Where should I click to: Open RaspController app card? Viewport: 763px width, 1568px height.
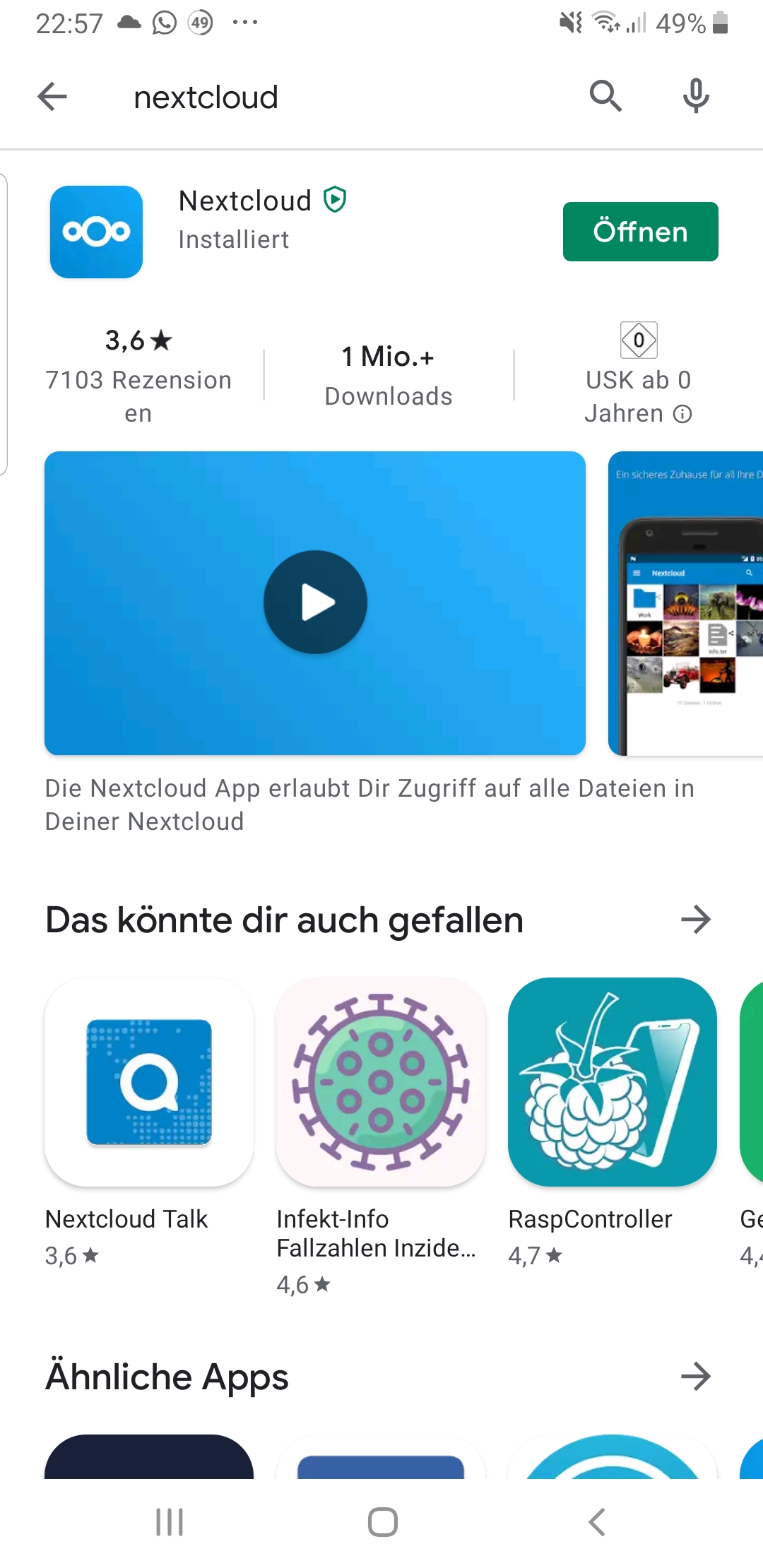pyautogui.click(x=612, y=1123)
